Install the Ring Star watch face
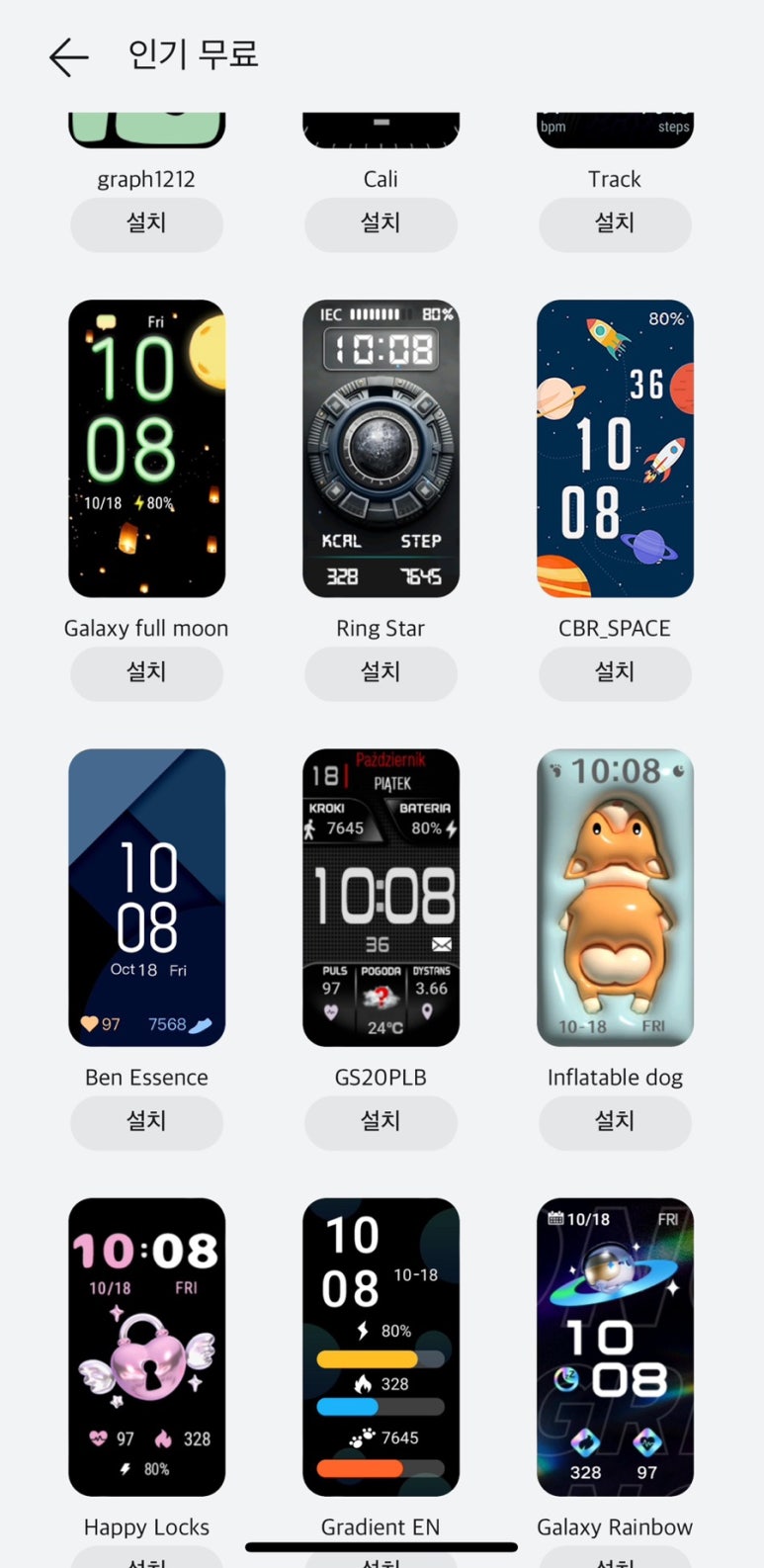764x1568 pixels. 381,673
